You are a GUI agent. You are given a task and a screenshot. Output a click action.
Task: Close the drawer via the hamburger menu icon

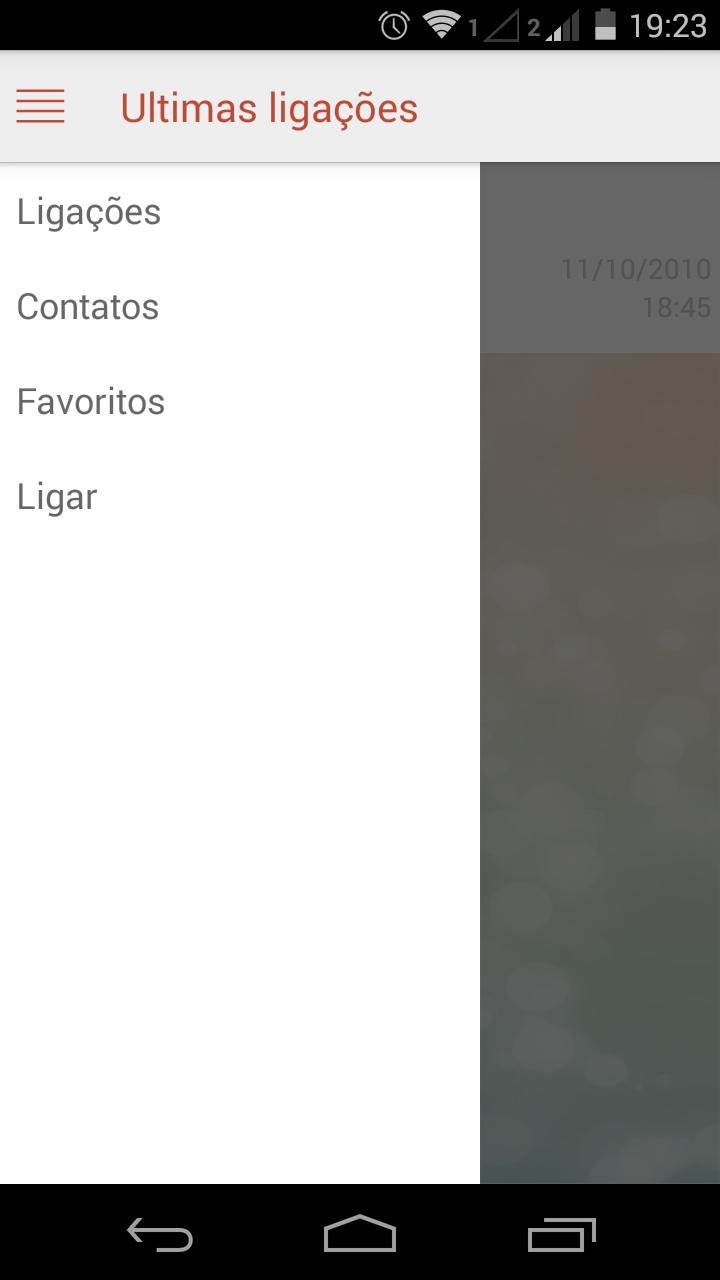coord(41,106)
